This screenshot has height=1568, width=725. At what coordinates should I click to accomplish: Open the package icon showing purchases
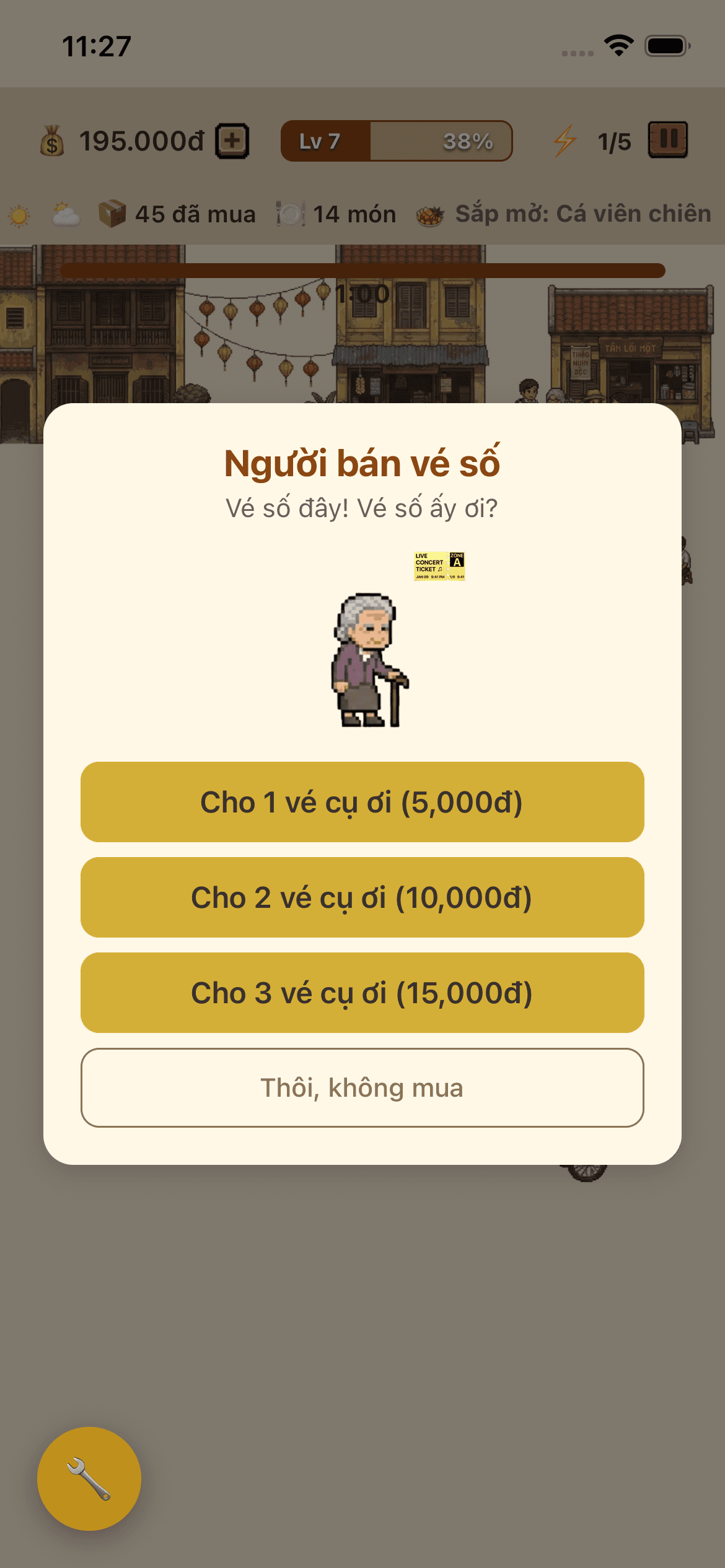coord(112,214)
